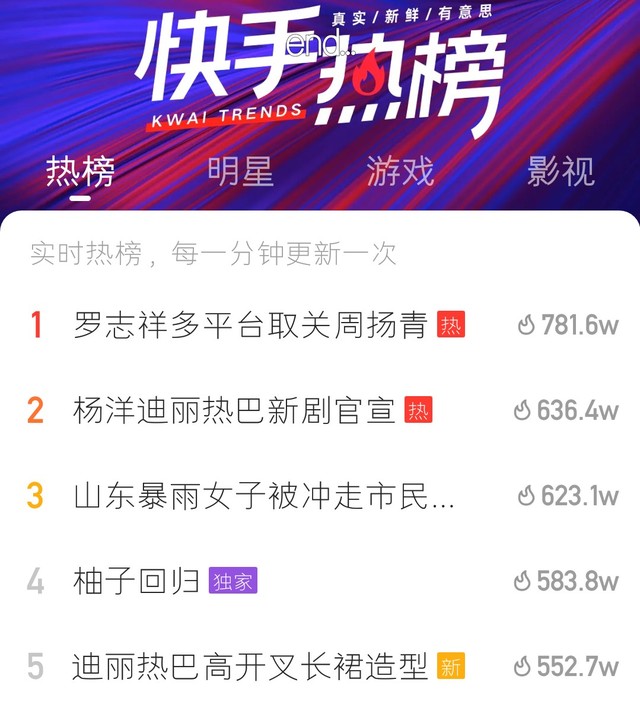Open the 影视 tab

point(560,172)
